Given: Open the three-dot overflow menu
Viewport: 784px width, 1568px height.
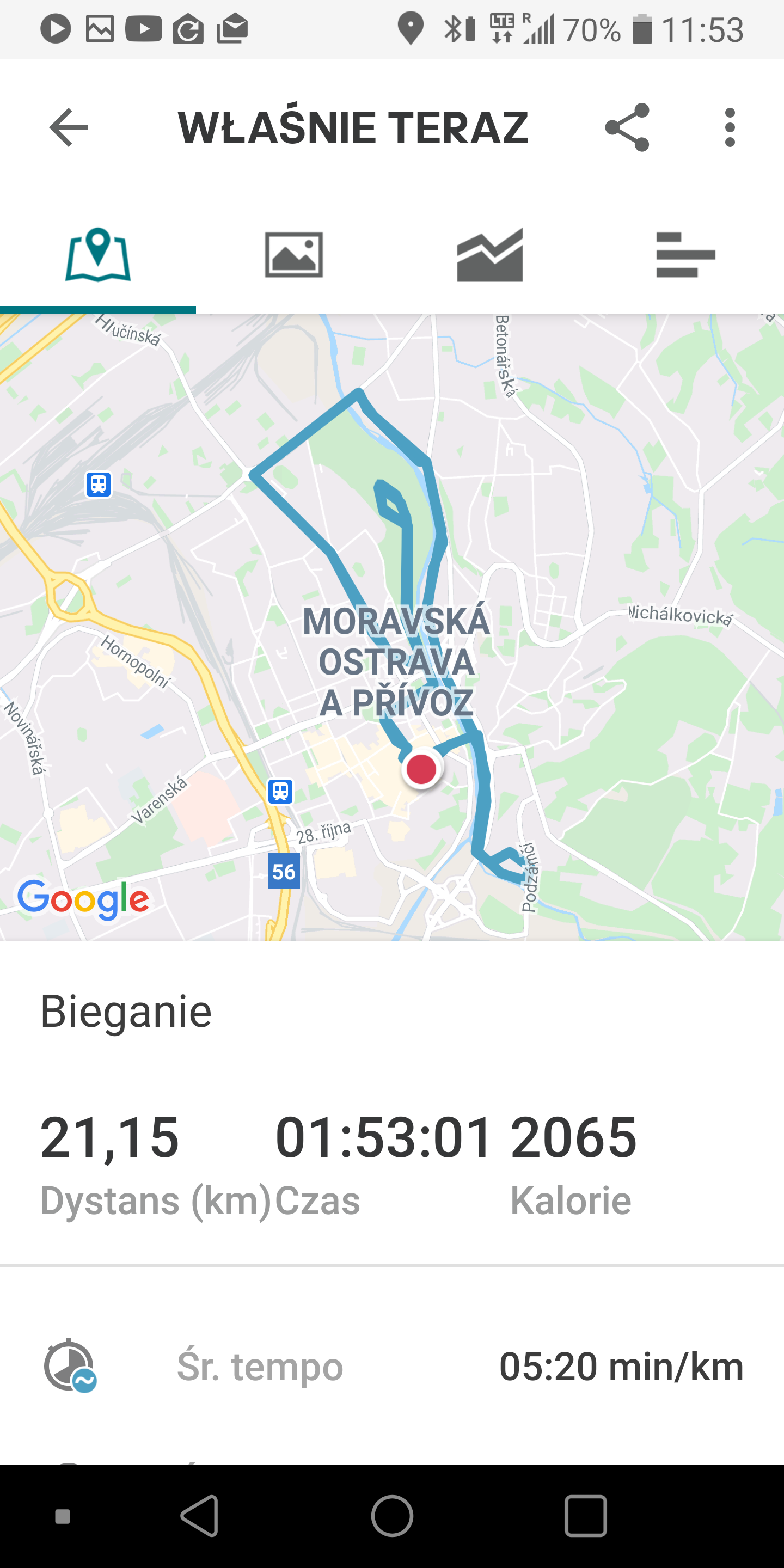Looking at the screenshot, I should click(729, 128).
